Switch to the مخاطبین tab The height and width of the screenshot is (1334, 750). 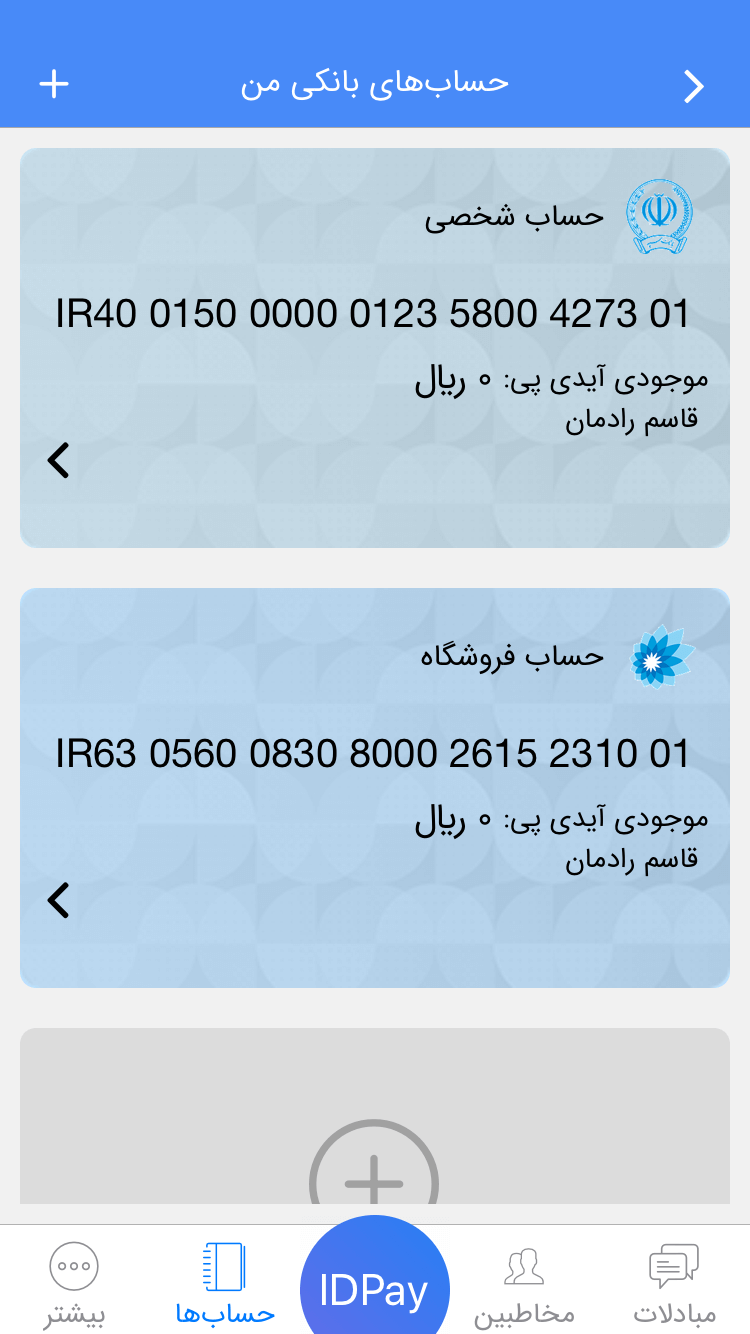tap(524, 1284)
